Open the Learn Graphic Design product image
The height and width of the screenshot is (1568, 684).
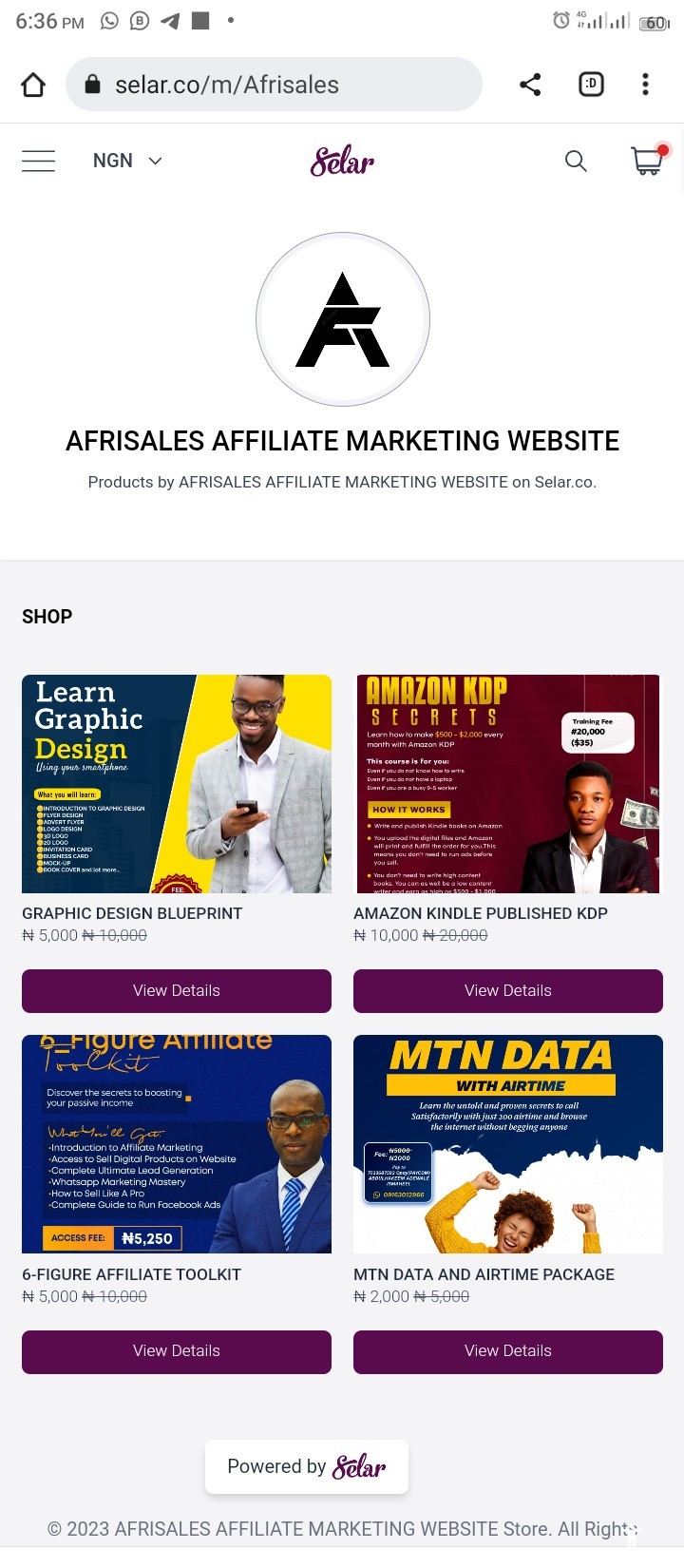176,783
